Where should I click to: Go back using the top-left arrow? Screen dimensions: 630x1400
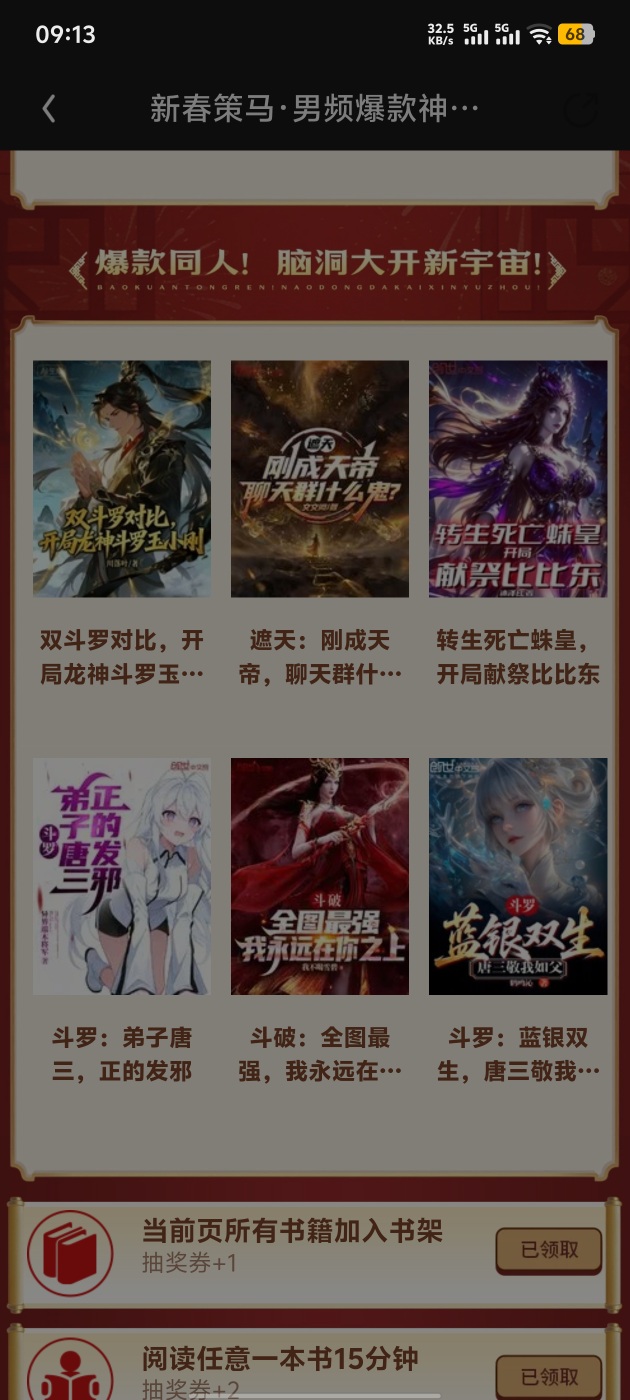[49, 108]
